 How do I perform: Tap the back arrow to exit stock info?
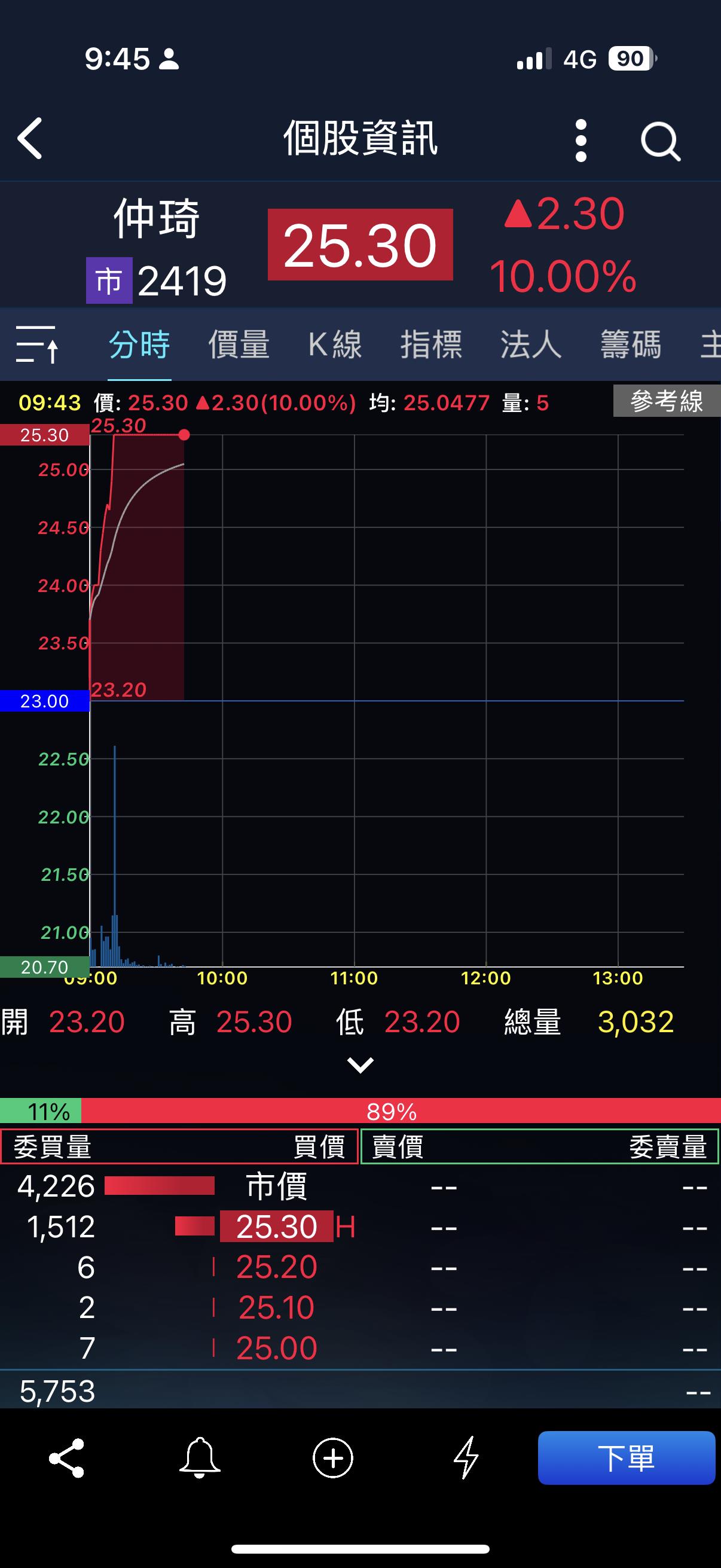30,141
